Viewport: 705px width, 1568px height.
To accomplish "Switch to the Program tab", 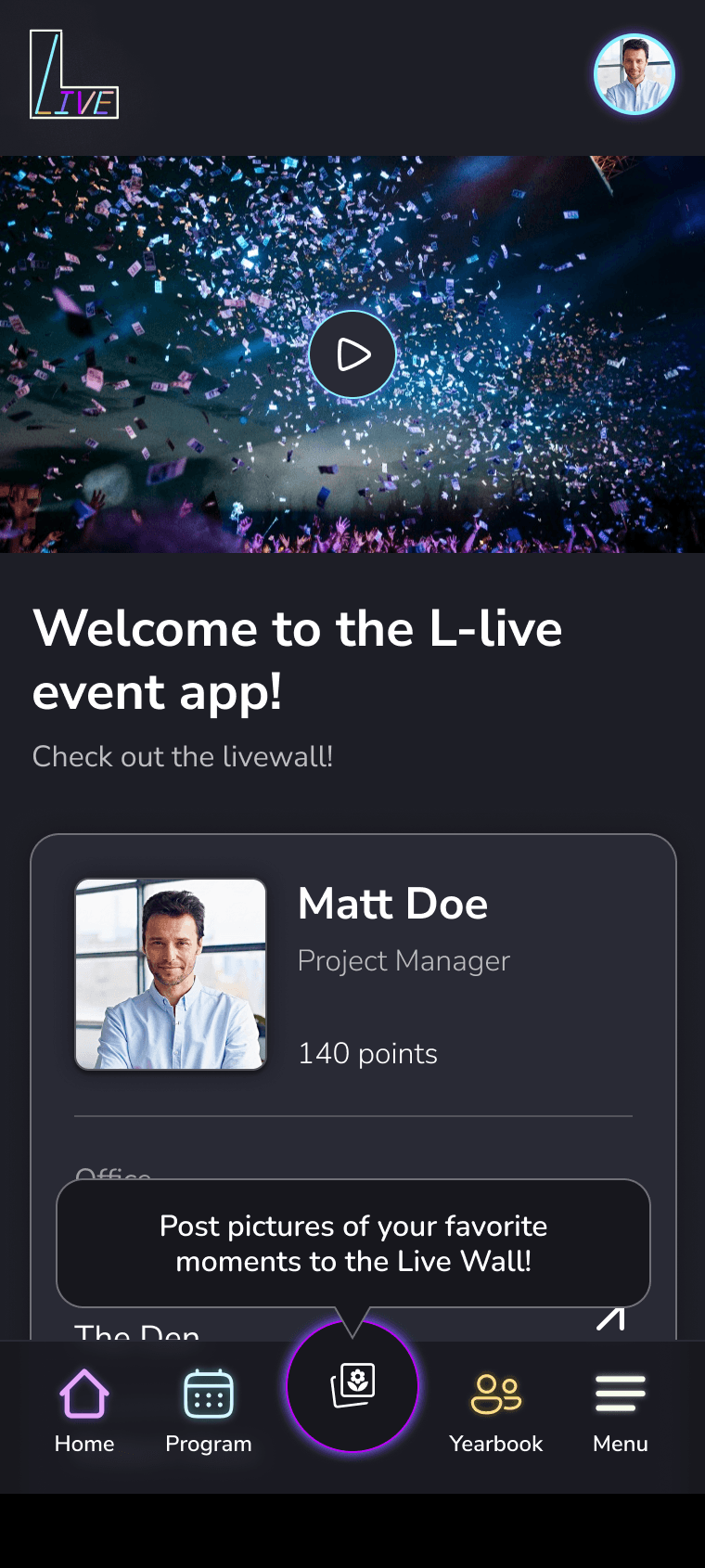I will [x=209, y=1411].
